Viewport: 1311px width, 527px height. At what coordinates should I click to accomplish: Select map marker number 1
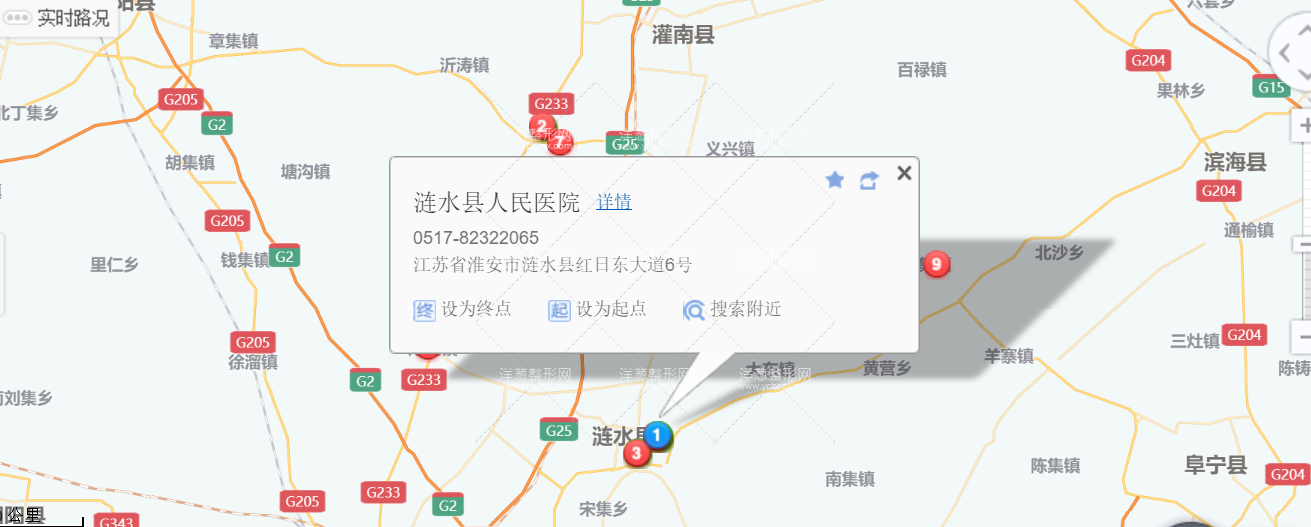click(x=657, y=434)
